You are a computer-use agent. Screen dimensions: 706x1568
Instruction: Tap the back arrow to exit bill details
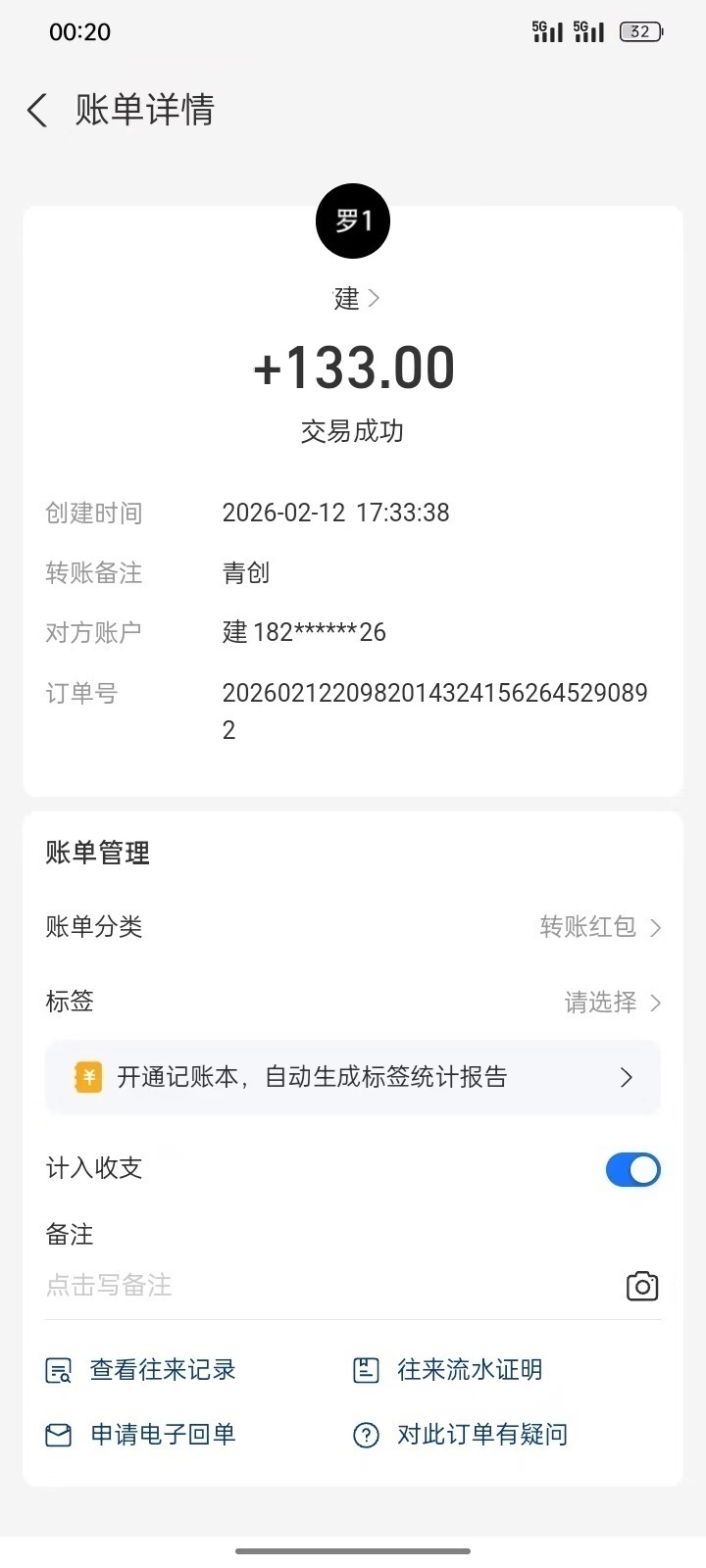pyautogui.click(x=36, y=111)
